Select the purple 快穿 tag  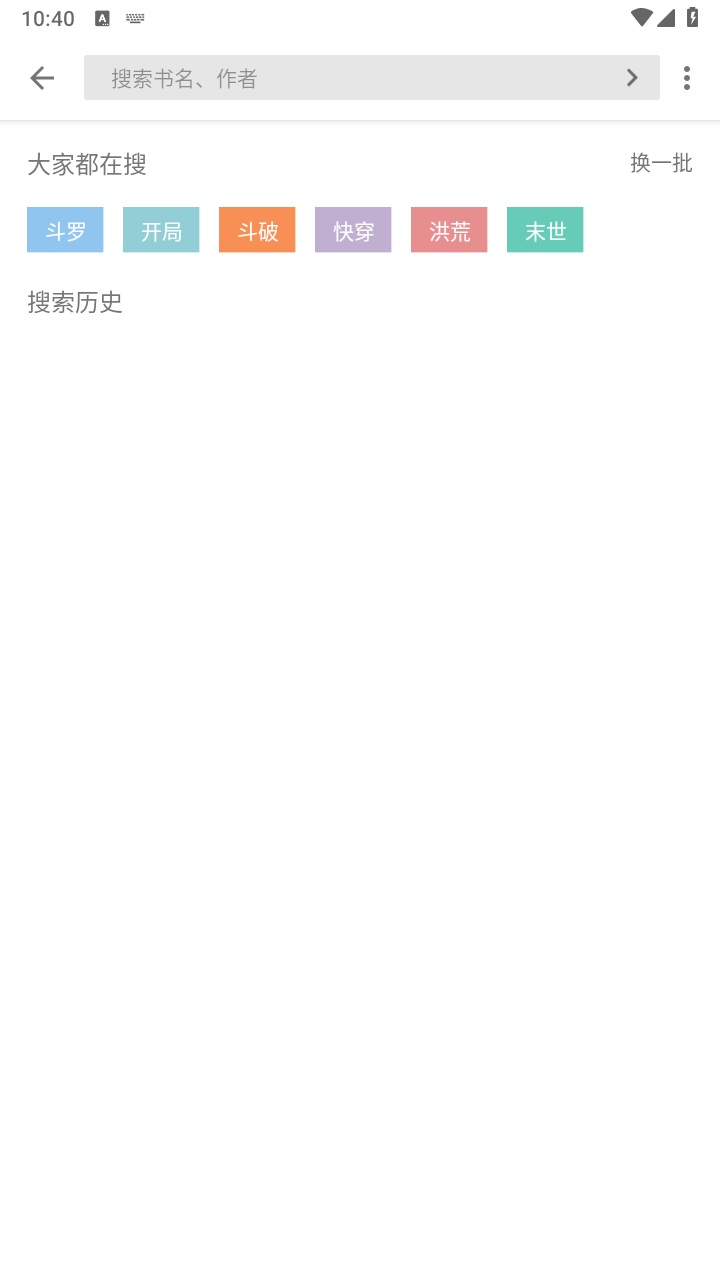coord(352,229)
